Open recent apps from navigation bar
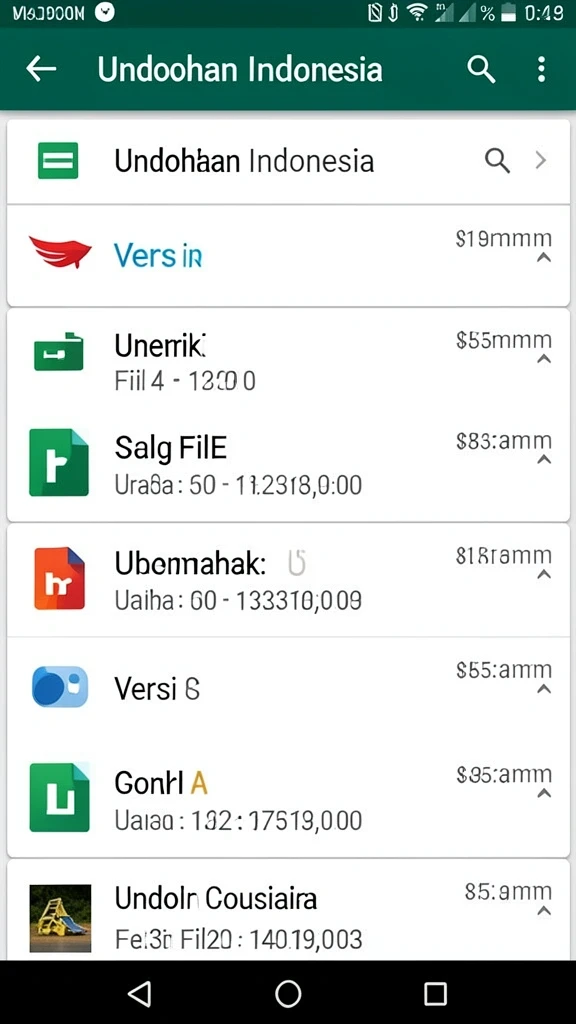Screen dimensions: 576x1024 (x=435, y=993)
